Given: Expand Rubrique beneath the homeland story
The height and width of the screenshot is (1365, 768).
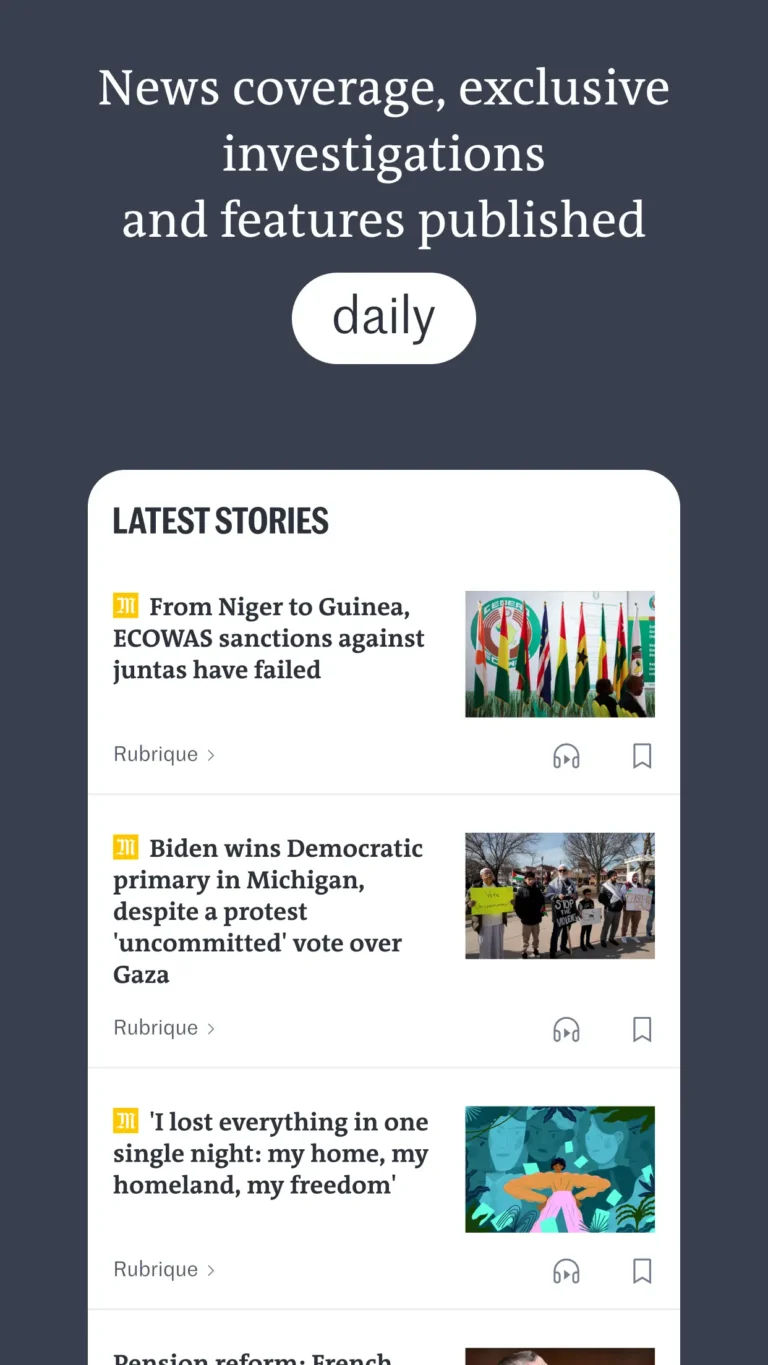Looking at the screenshot, I should coord(164,1269).
